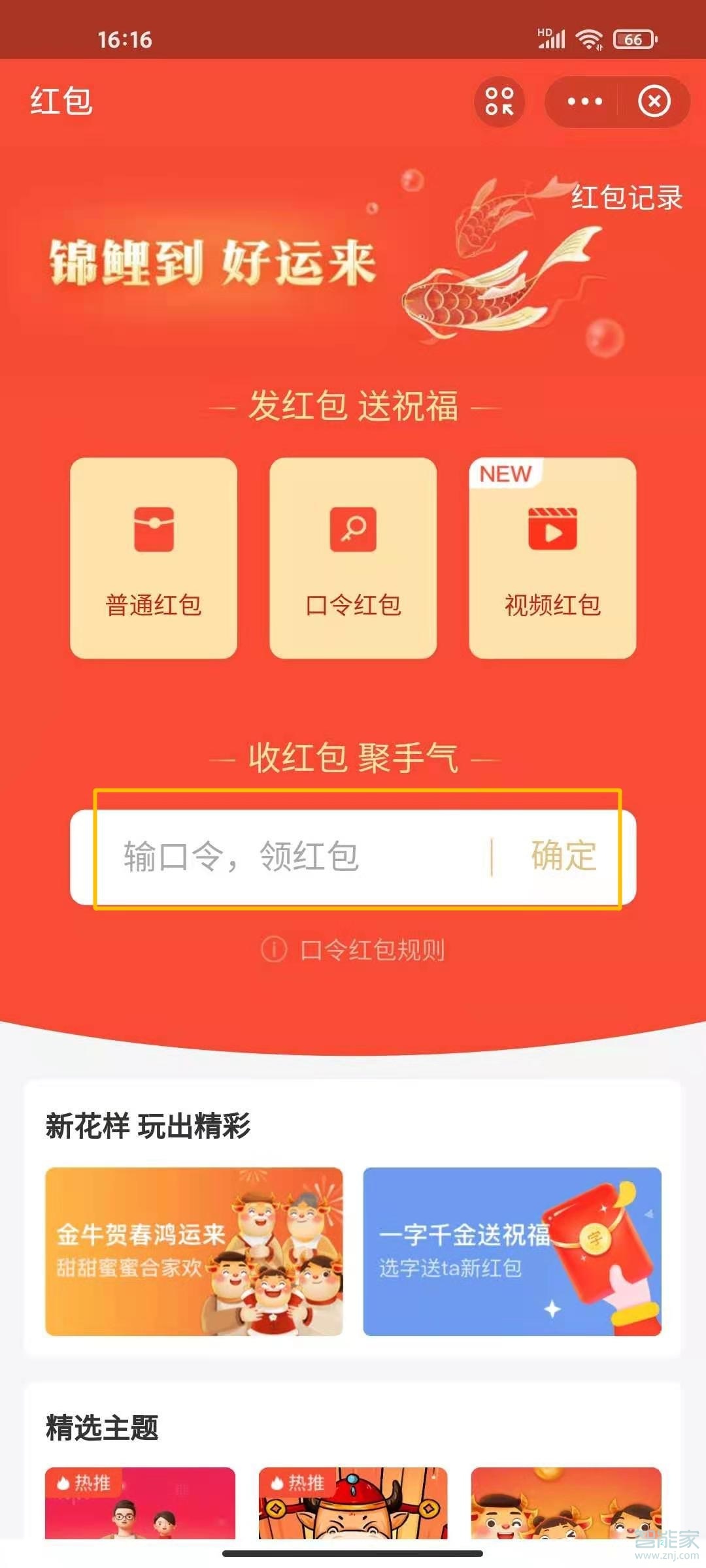
Task: Open 红包记录 history
Action: coord(626,197)
